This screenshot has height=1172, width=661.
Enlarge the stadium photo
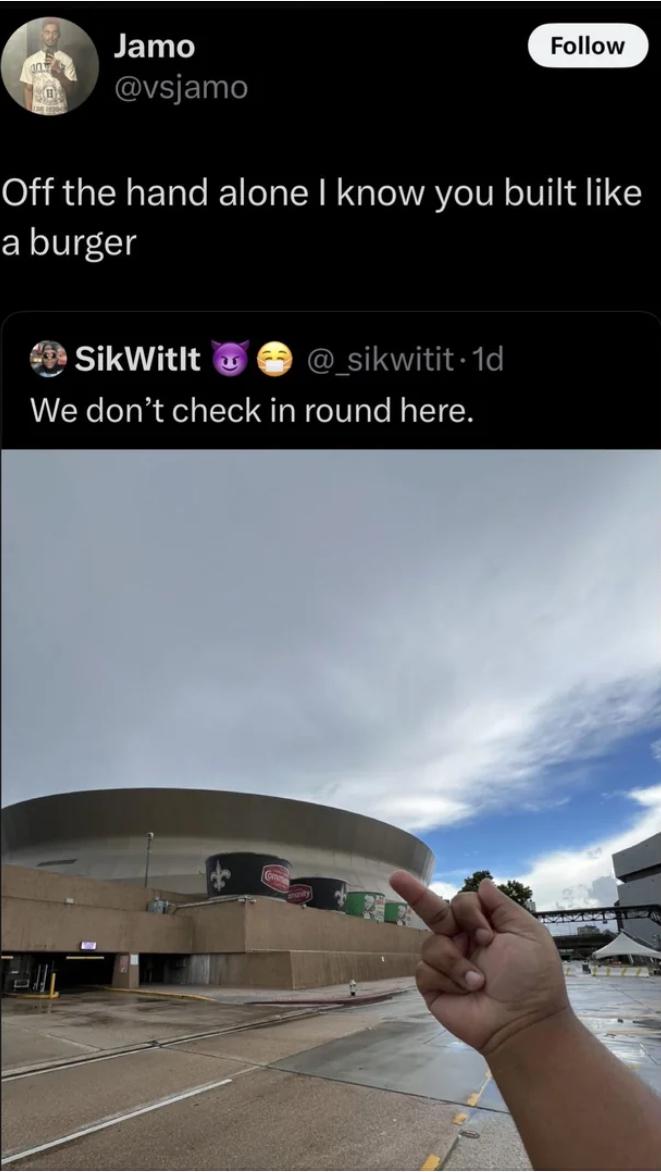tap(330, 809)
